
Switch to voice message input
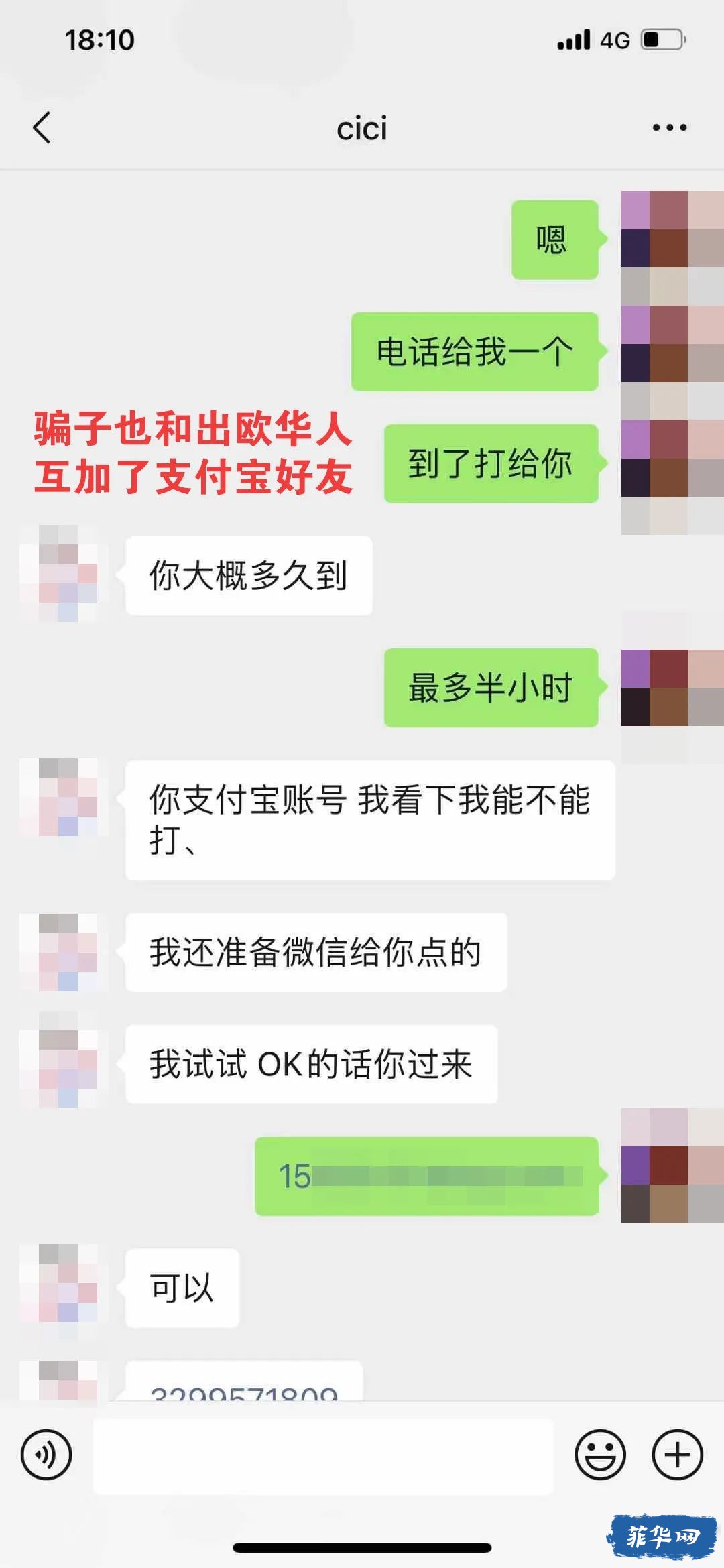(46, 1455)
